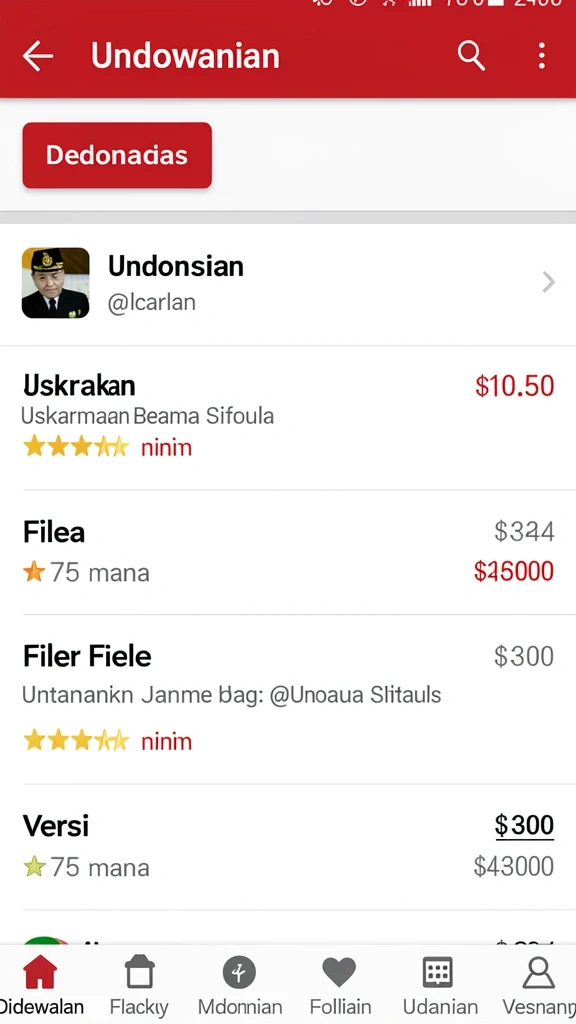Open the Udanian tab
This screenshot has height=1024, width=576.
coord(439,985)
